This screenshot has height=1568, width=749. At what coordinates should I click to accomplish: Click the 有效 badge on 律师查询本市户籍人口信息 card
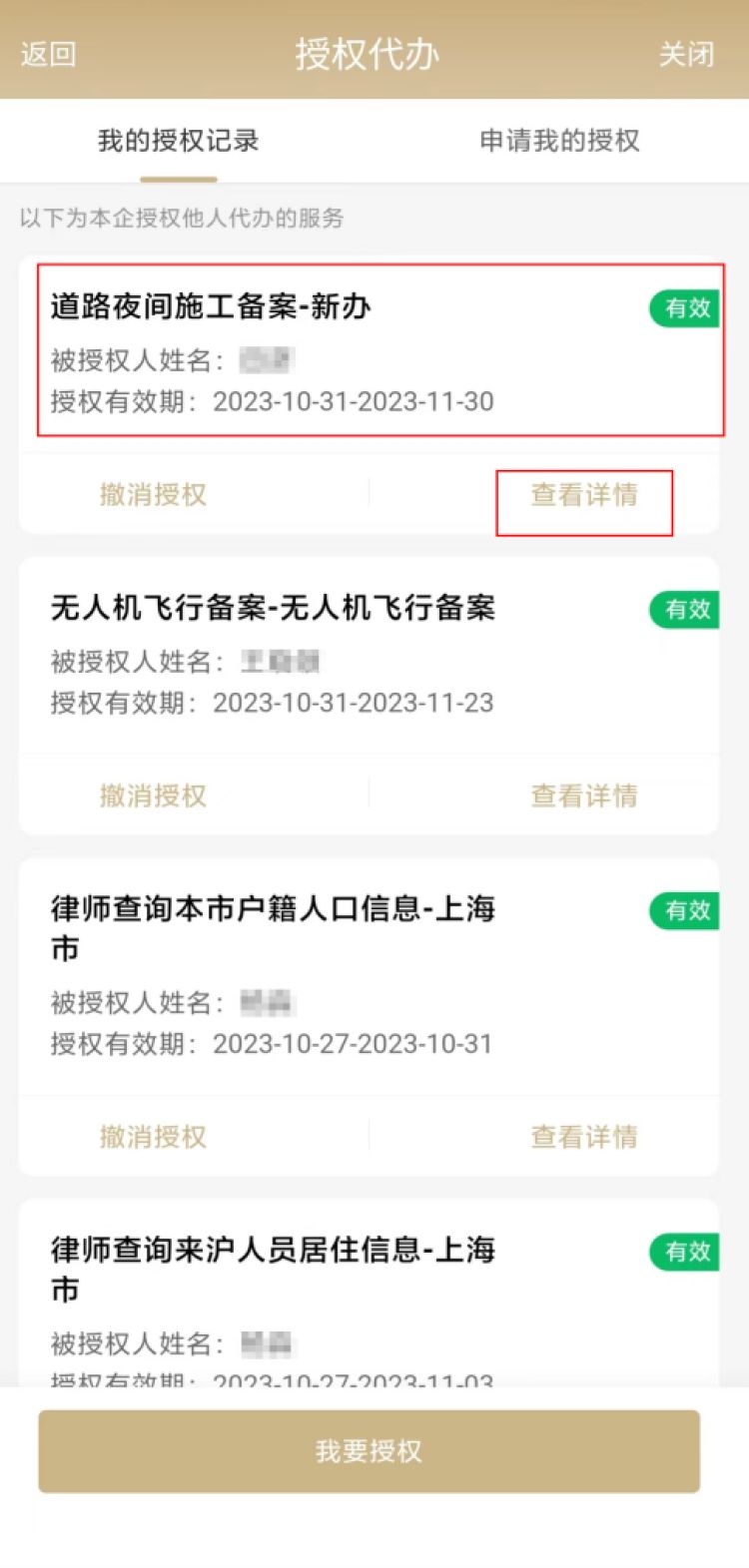[687, 910]
